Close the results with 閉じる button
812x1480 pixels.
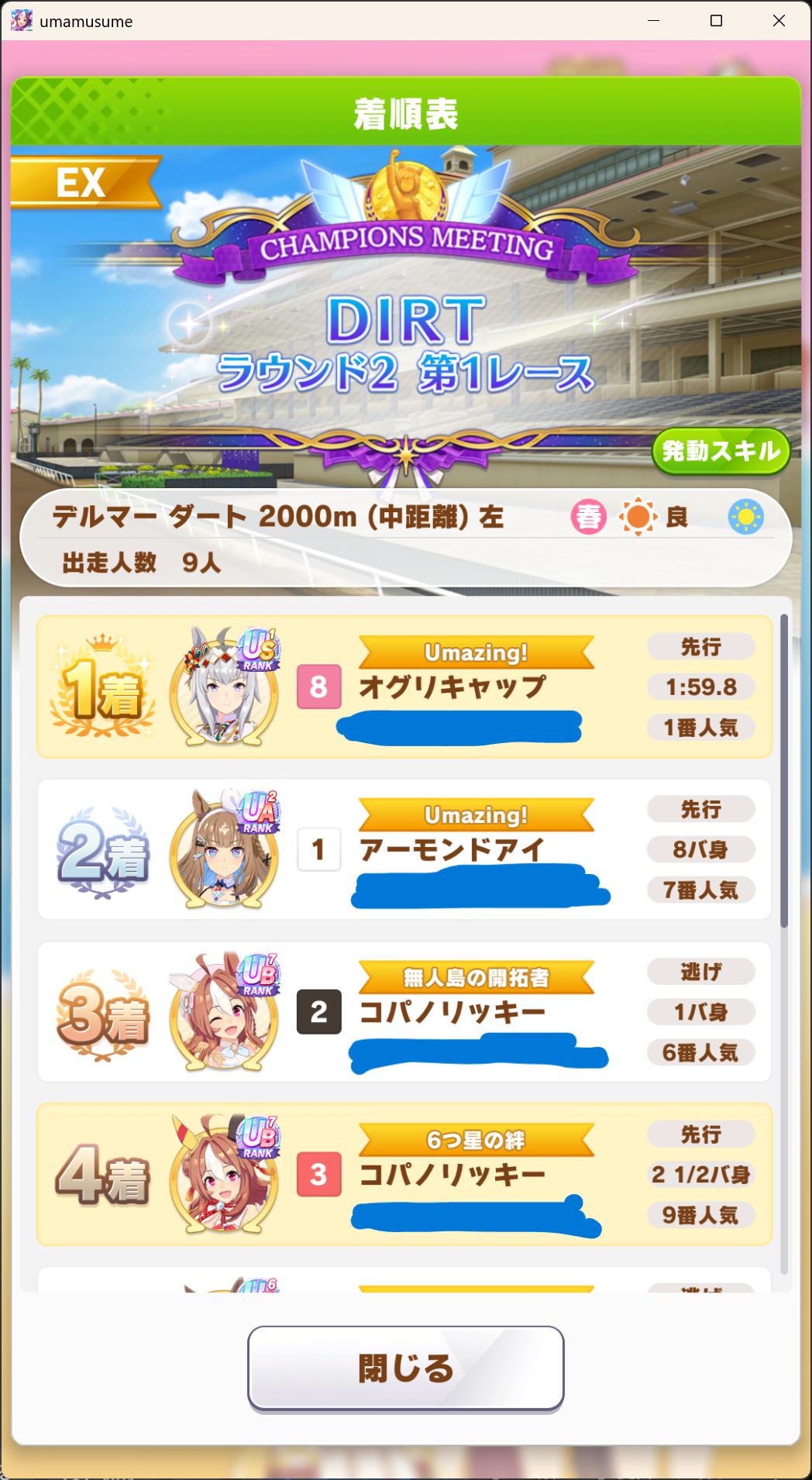point(405,1368)
